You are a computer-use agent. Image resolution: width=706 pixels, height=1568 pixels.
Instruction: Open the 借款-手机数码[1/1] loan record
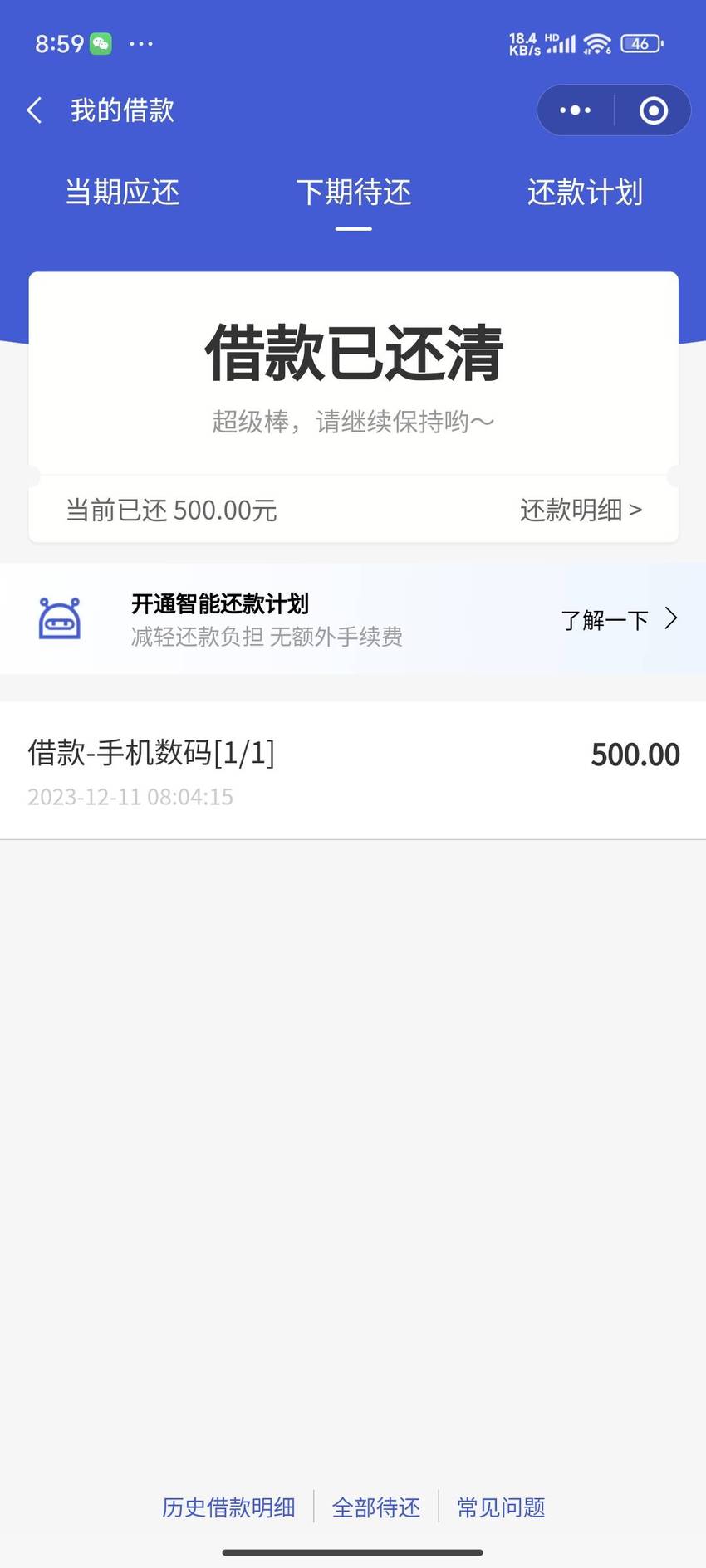tap(353, 771)
